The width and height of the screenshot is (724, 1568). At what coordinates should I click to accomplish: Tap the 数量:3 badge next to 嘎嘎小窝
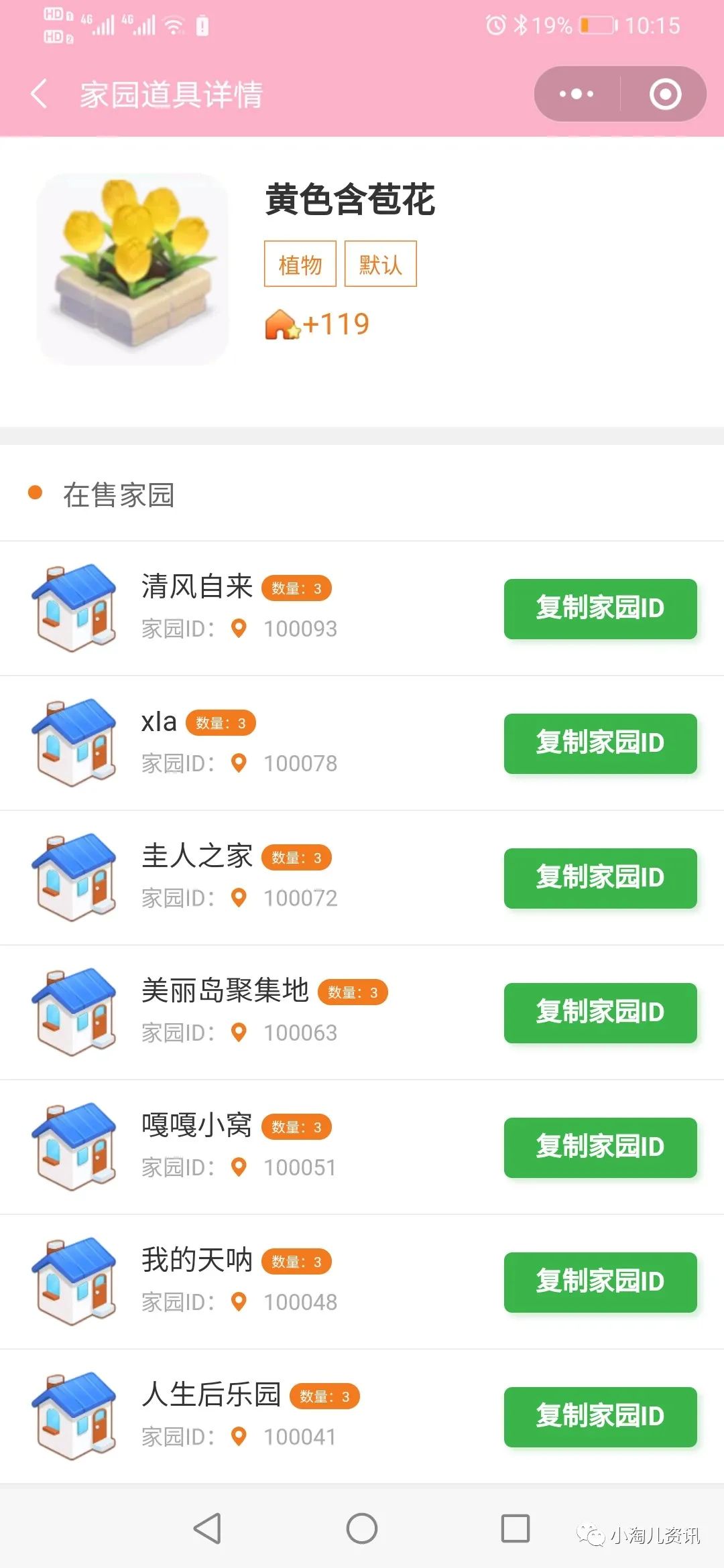point(297,1126)
